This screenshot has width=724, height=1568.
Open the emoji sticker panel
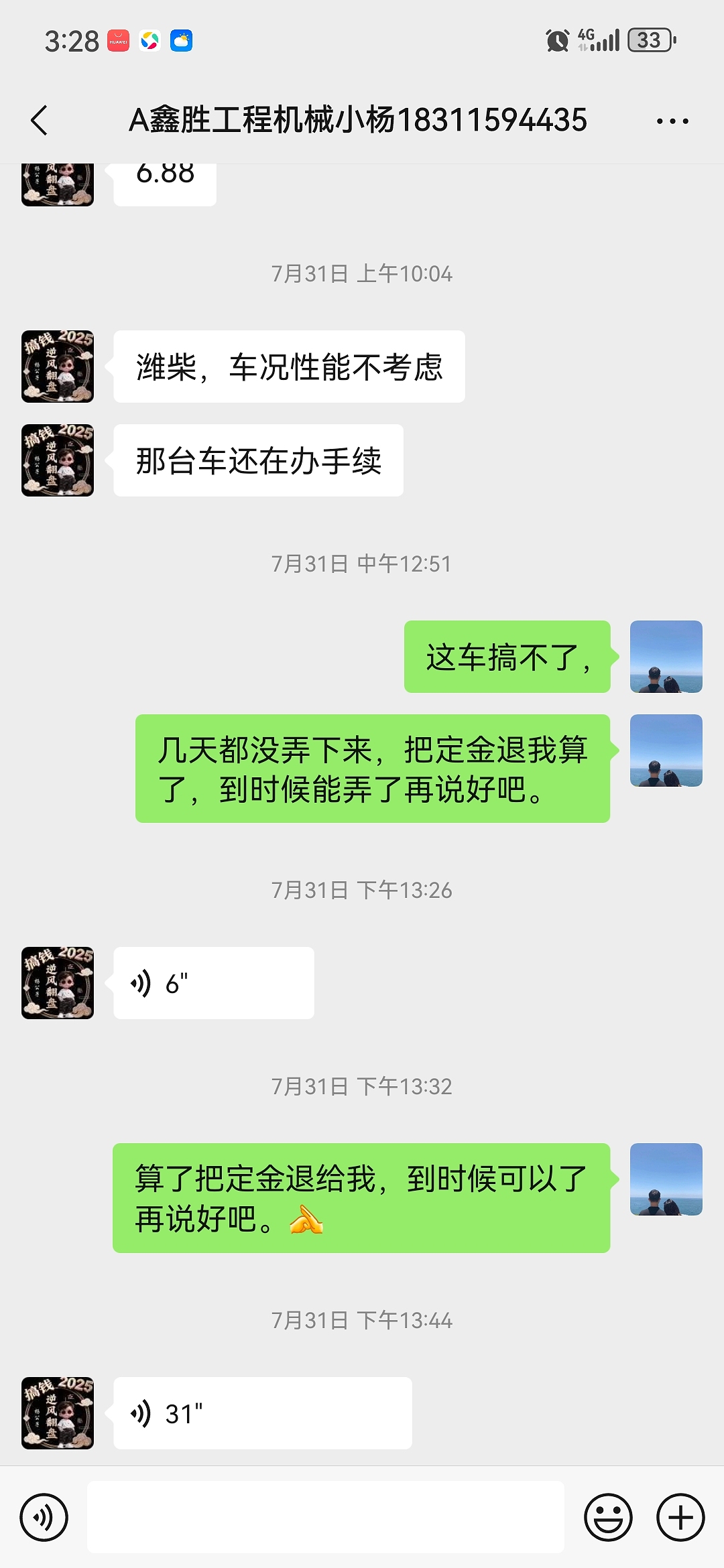[608, 1517]
